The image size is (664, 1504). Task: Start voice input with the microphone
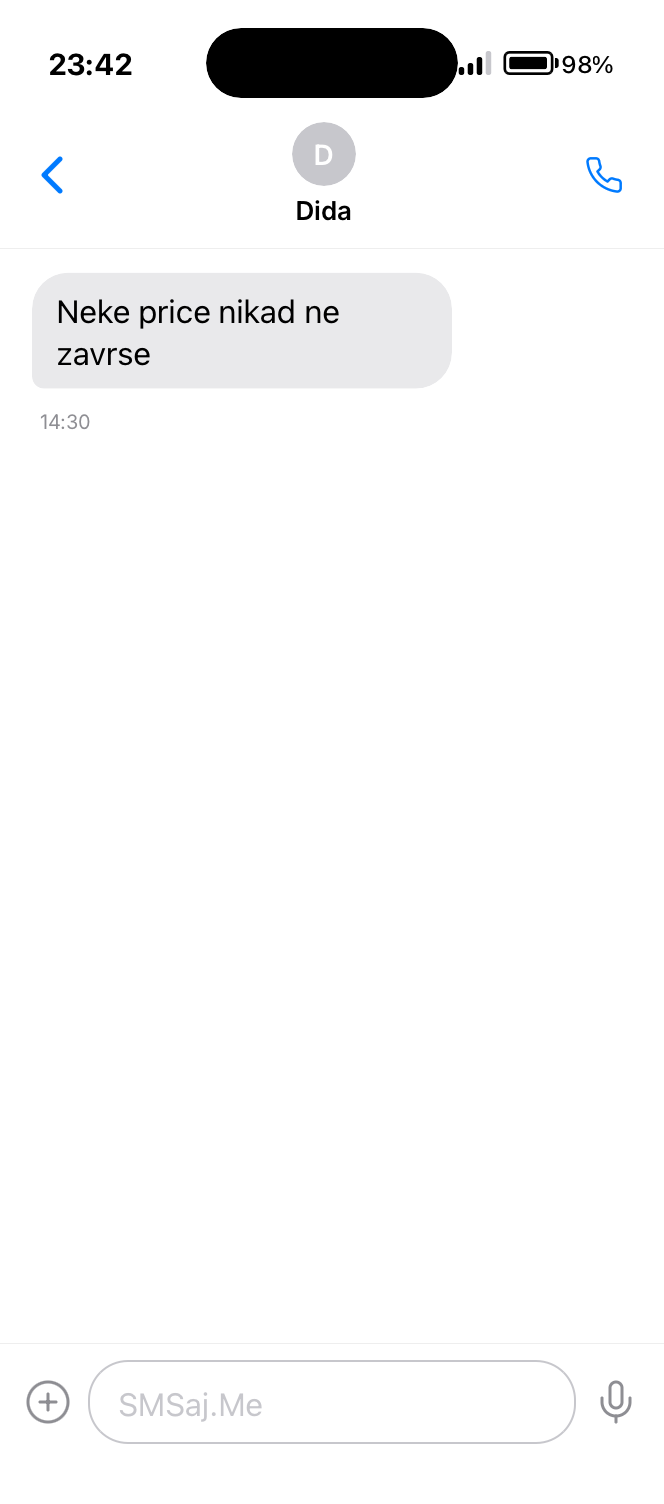click(x=615, y=1401)
